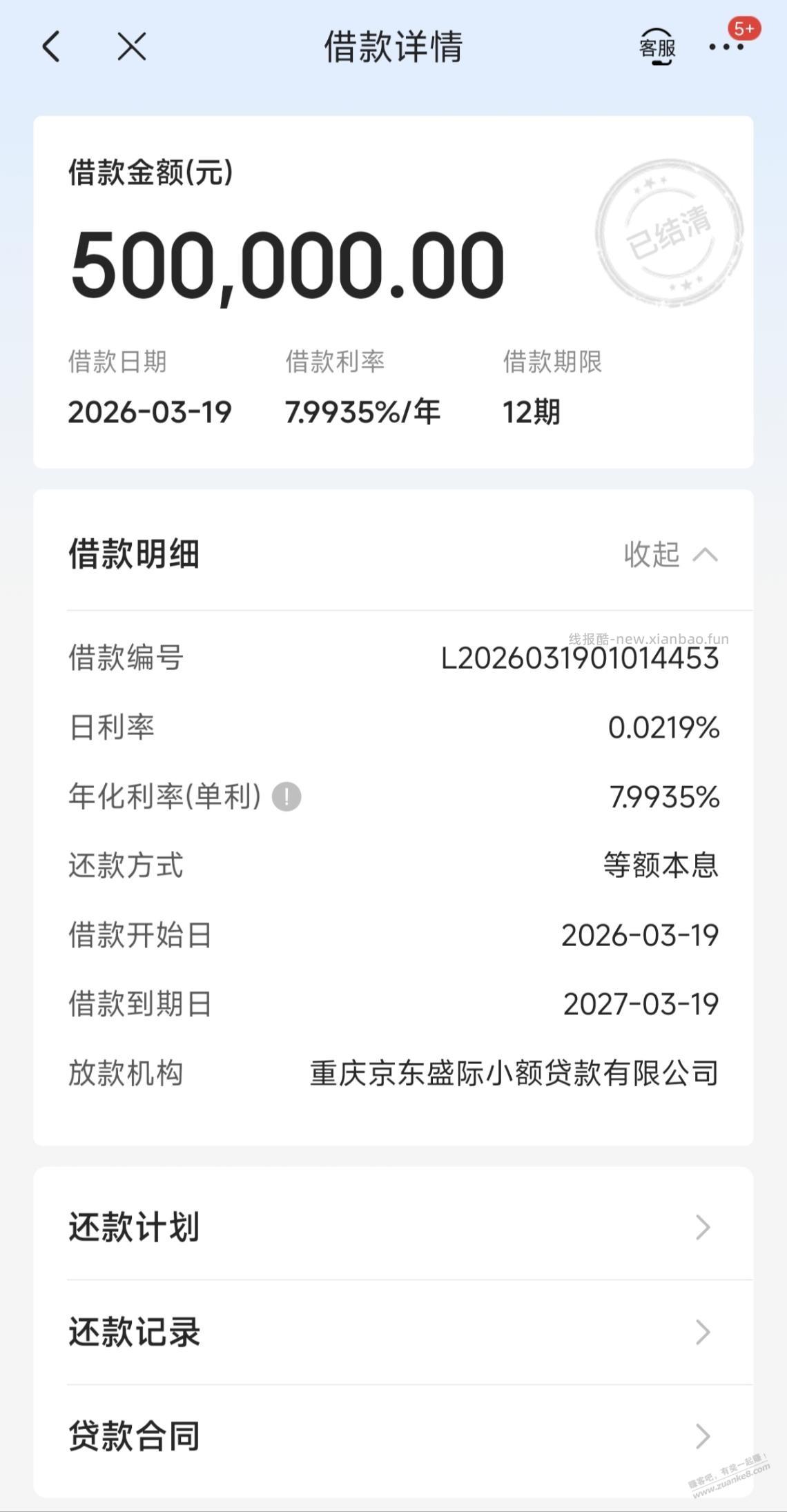Tap the 已结清 settled stamp
Image resolution: width=787 pixels, height=1512 pixels.
[667, 237]
